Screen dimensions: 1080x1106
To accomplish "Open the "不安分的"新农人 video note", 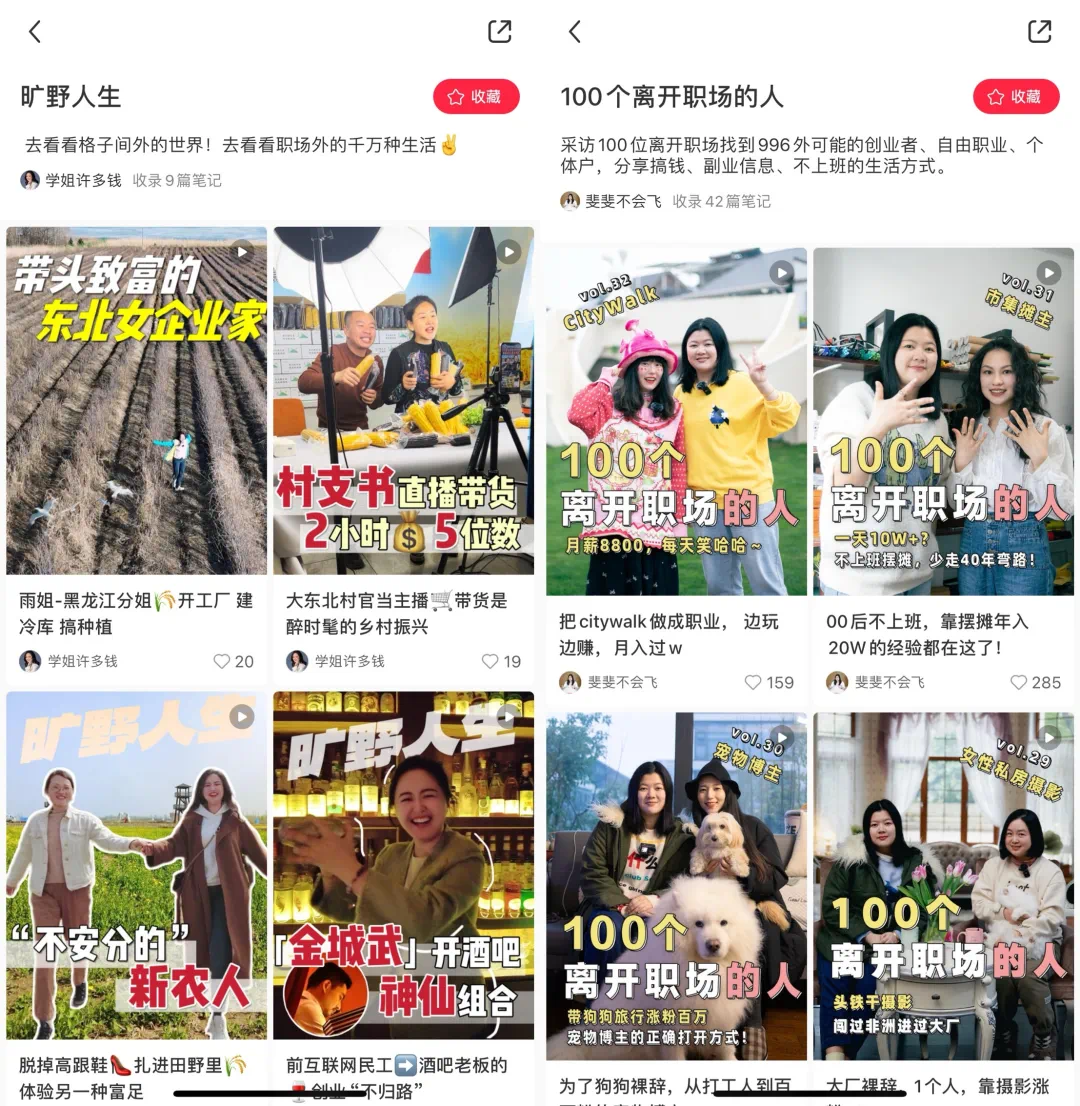I will [x=136, y=865].
